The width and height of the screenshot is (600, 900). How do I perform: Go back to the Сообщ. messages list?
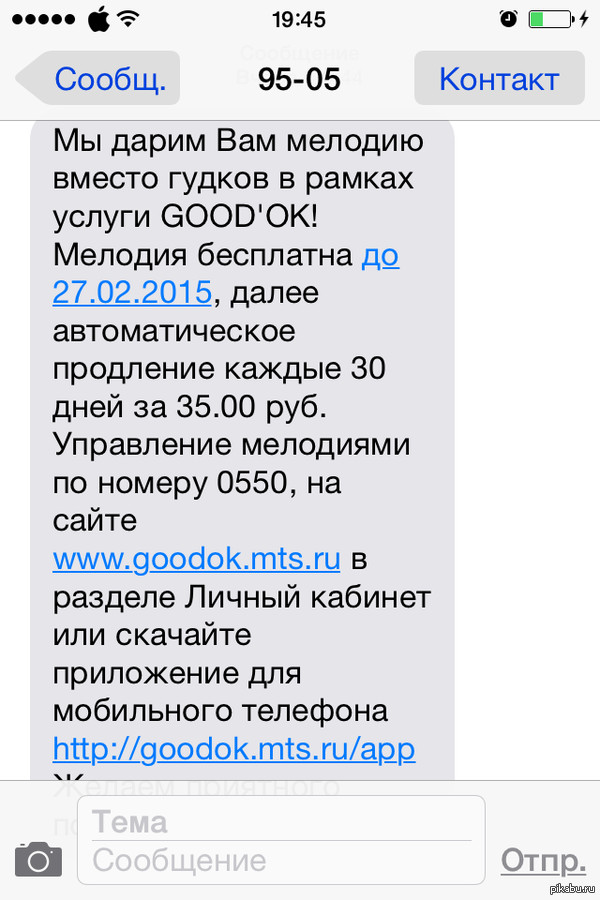102,78
